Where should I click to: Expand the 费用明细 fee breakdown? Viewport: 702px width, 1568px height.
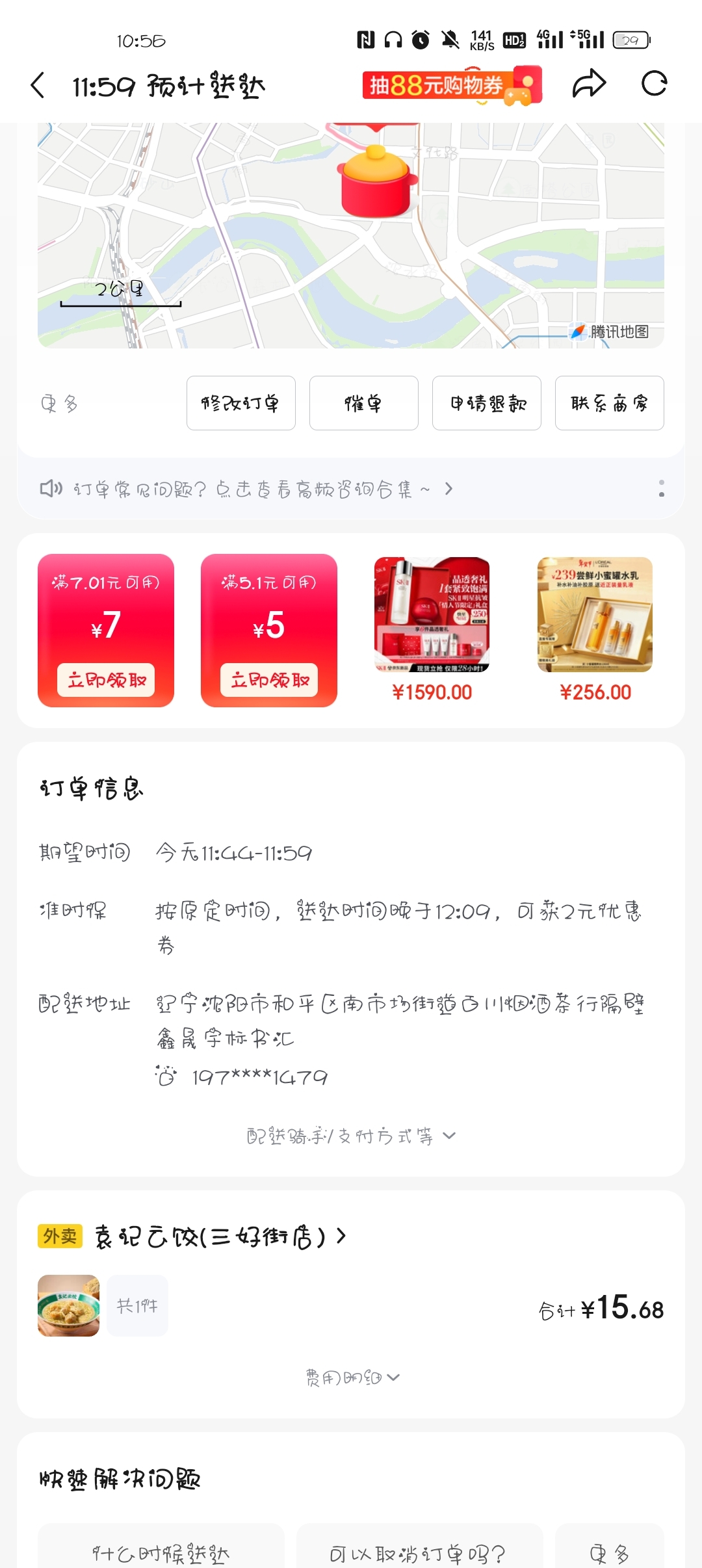(351, 1377)
